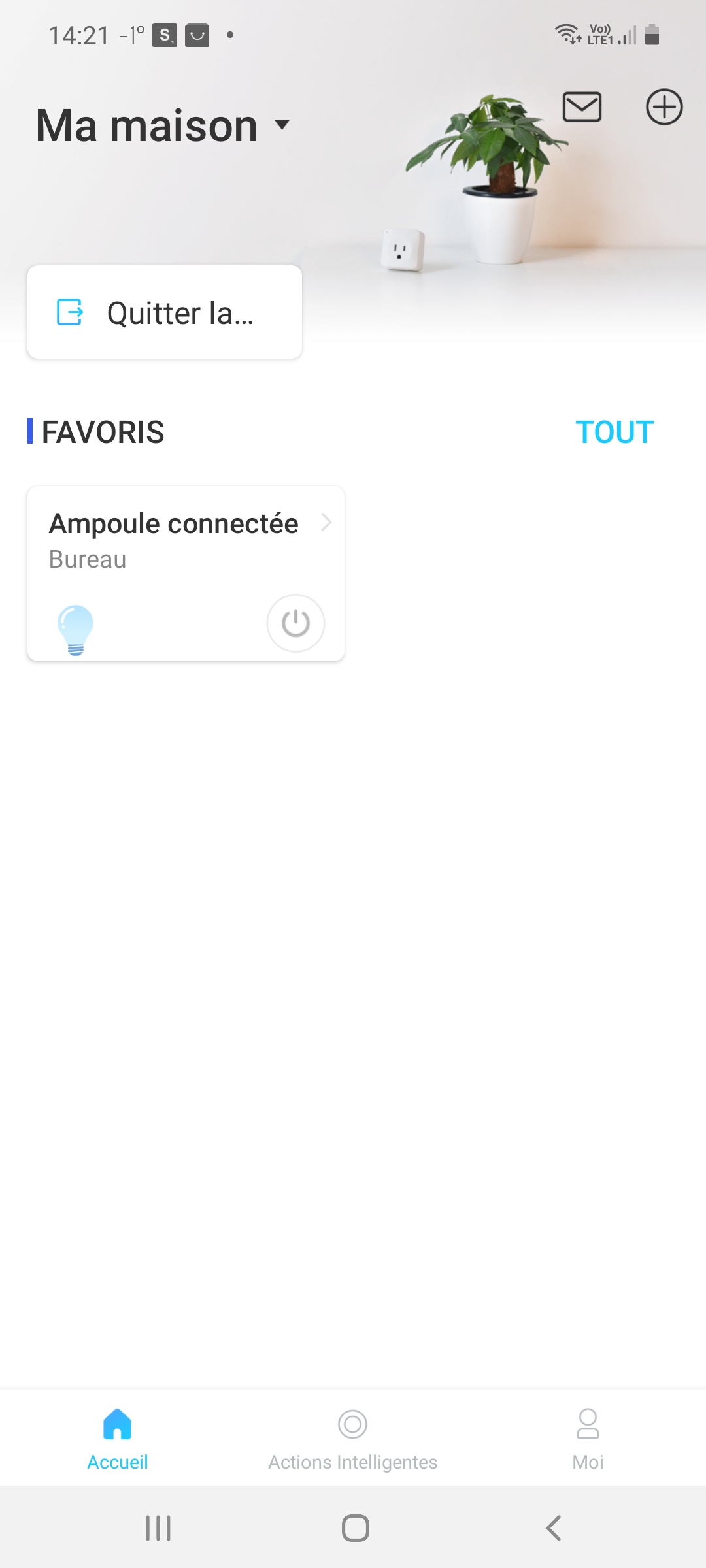Toggle power for Ampoule connectée
The image size is (706, 1568).
click(295, 623)
